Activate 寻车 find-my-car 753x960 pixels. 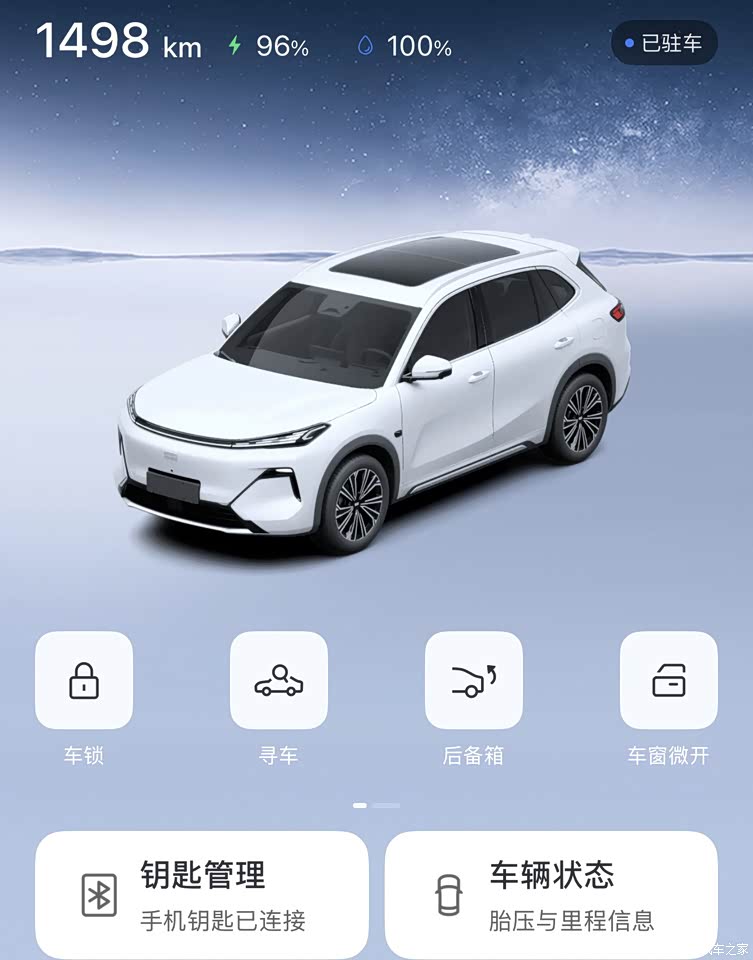(x=279, y=680)
